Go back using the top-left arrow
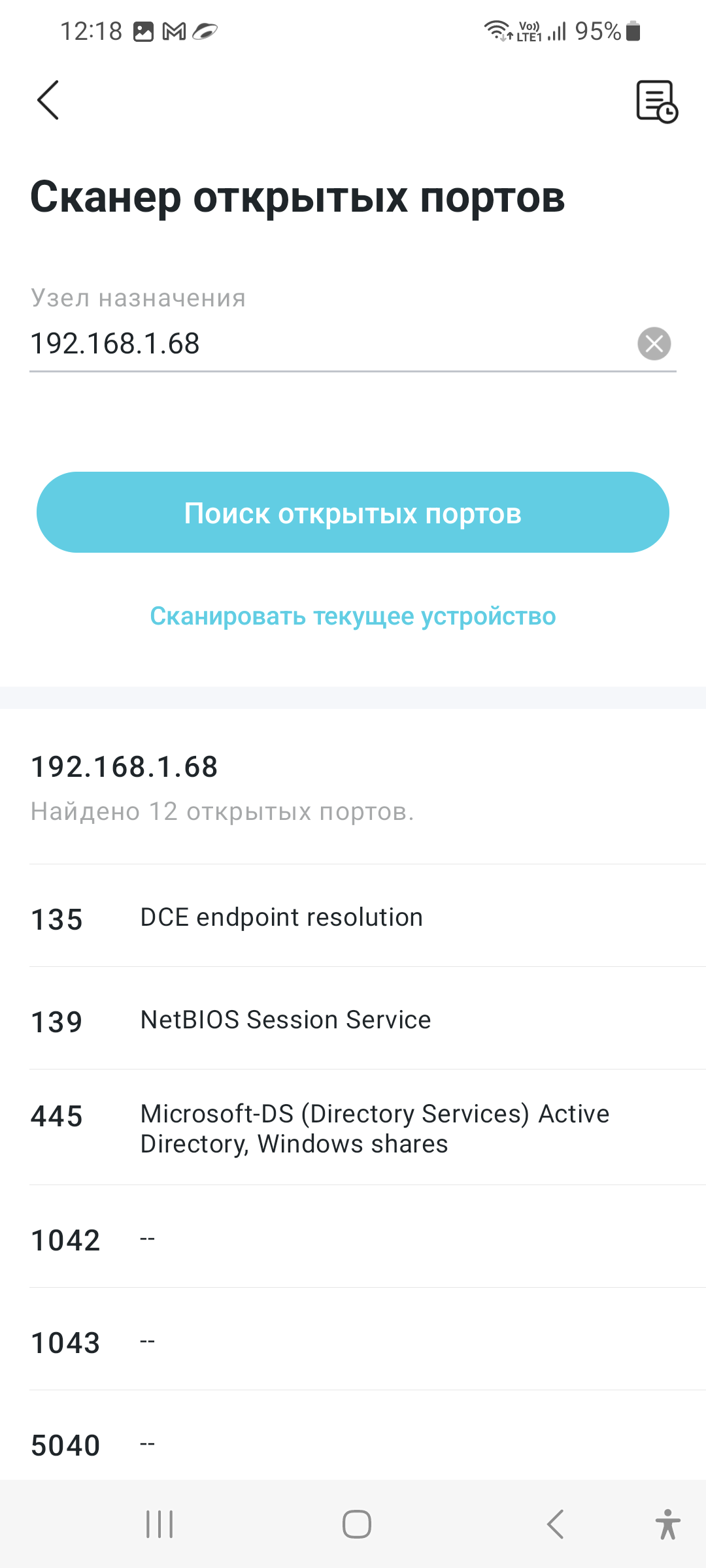This screenshot has width=706, height=1568. (48, 101)
